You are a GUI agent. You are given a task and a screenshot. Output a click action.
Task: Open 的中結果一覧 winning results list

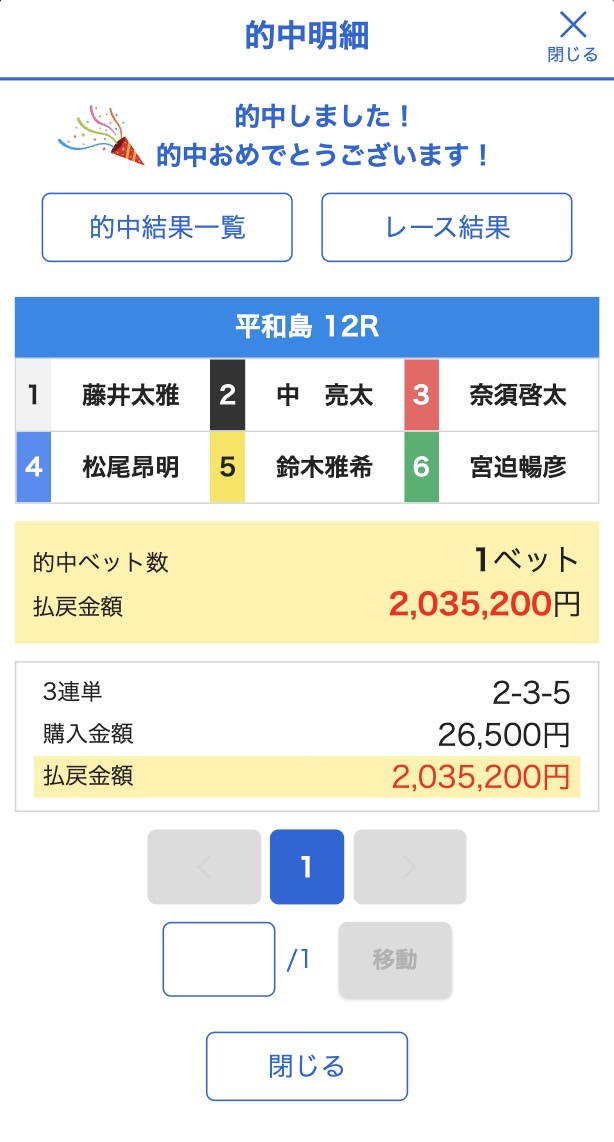point(167,227)
